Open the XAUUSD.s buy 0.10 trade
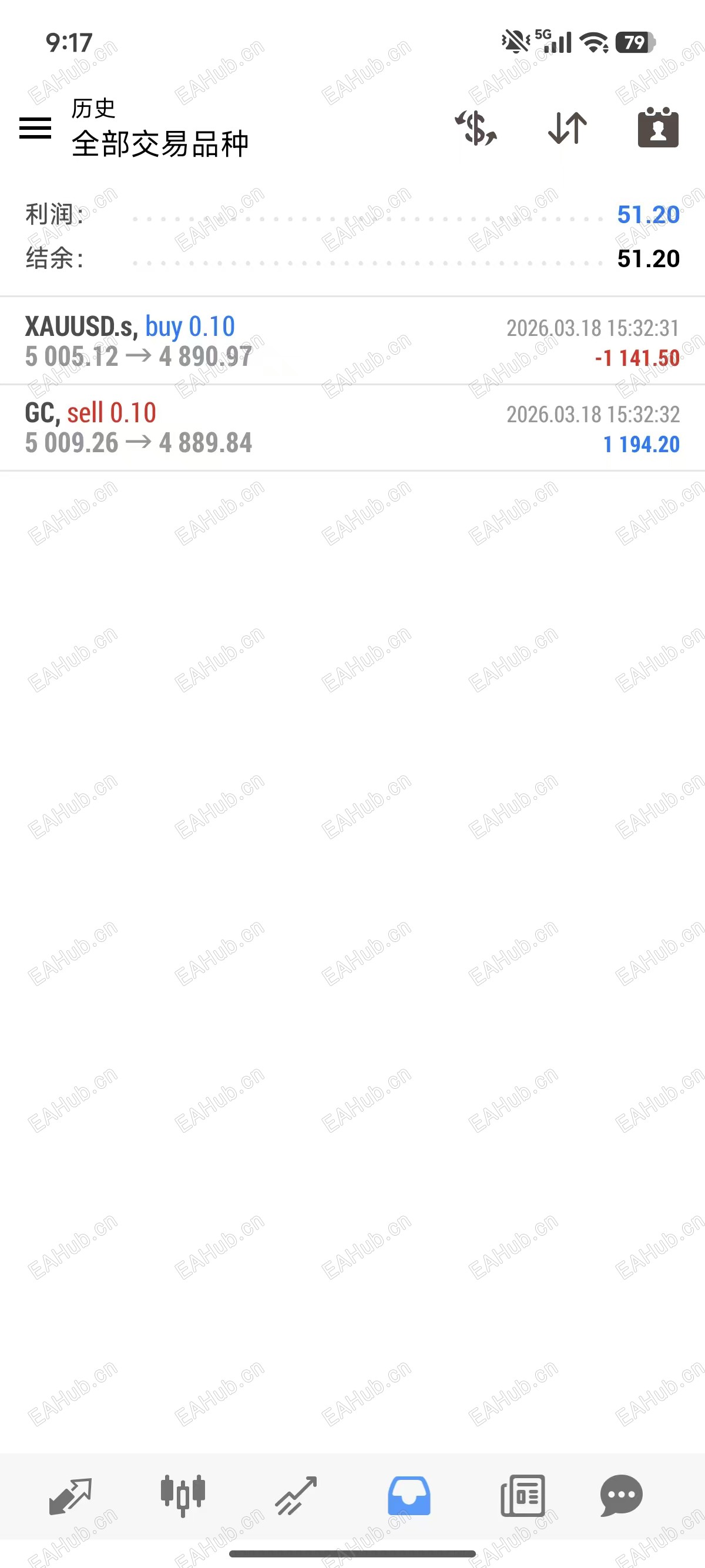The height and width of the screenshot is (1568, 705). point(352,341)
